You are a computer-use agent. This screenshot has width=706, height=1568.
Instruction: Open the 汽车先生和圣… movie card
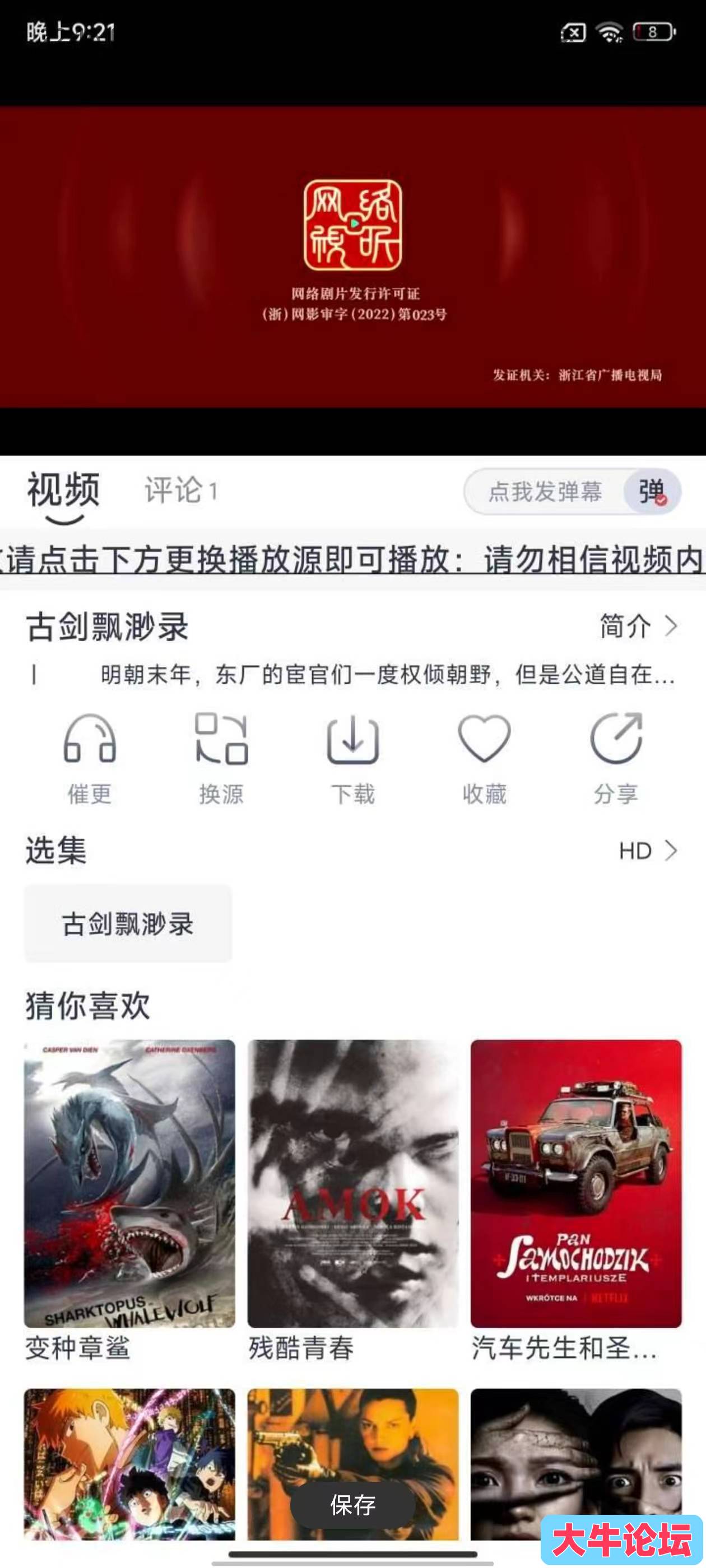(x=575, y=1183)
